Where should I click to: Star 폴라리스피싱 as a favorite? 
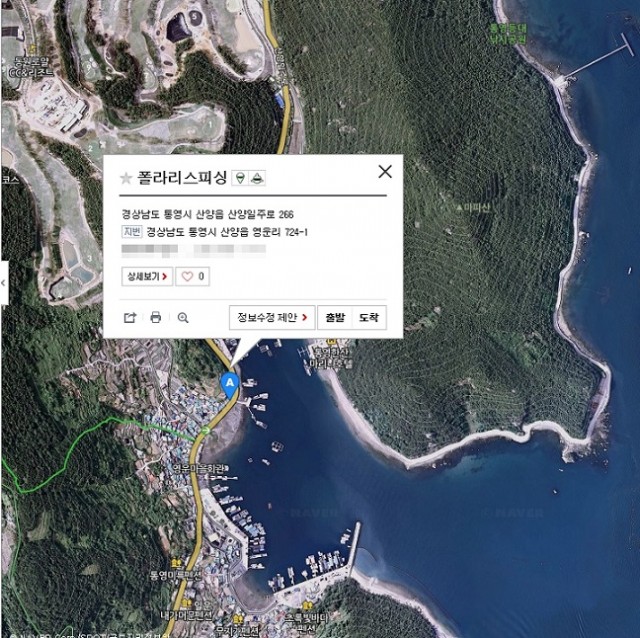[x=126, y=178]
